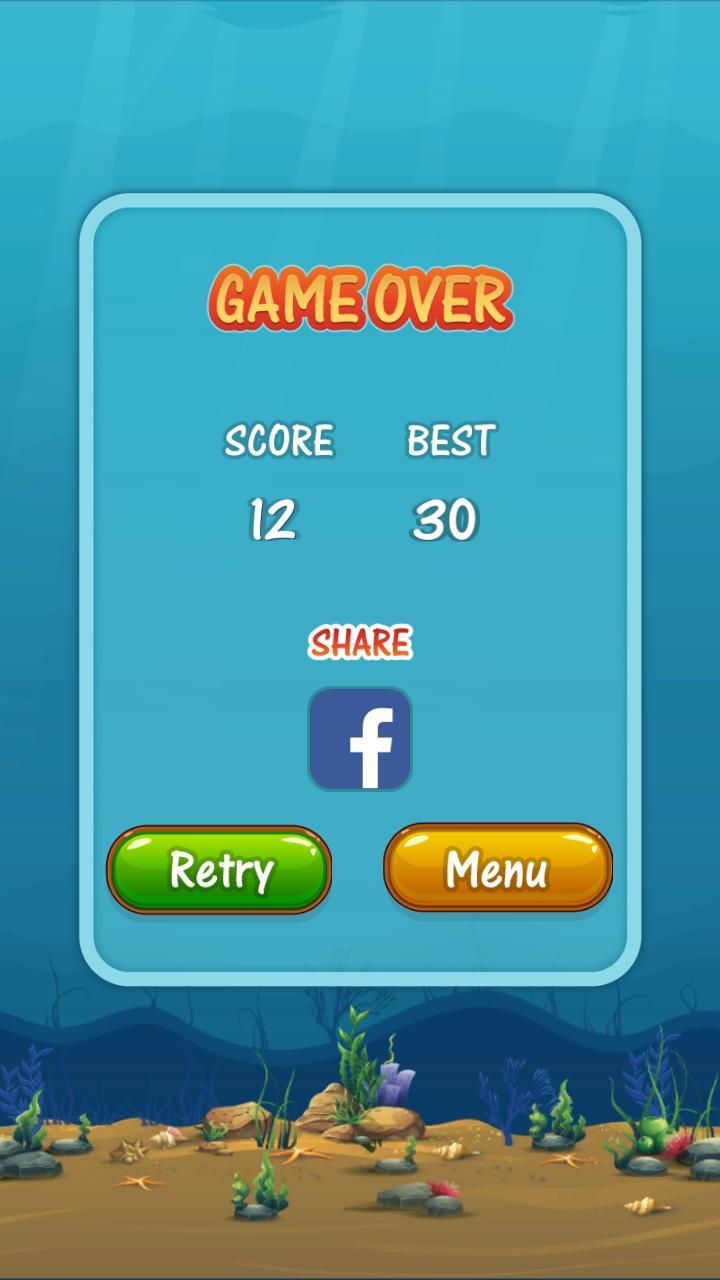The image size is (720, 1280).
Task: Go to the Menu
Action: (x=497, y=868)
